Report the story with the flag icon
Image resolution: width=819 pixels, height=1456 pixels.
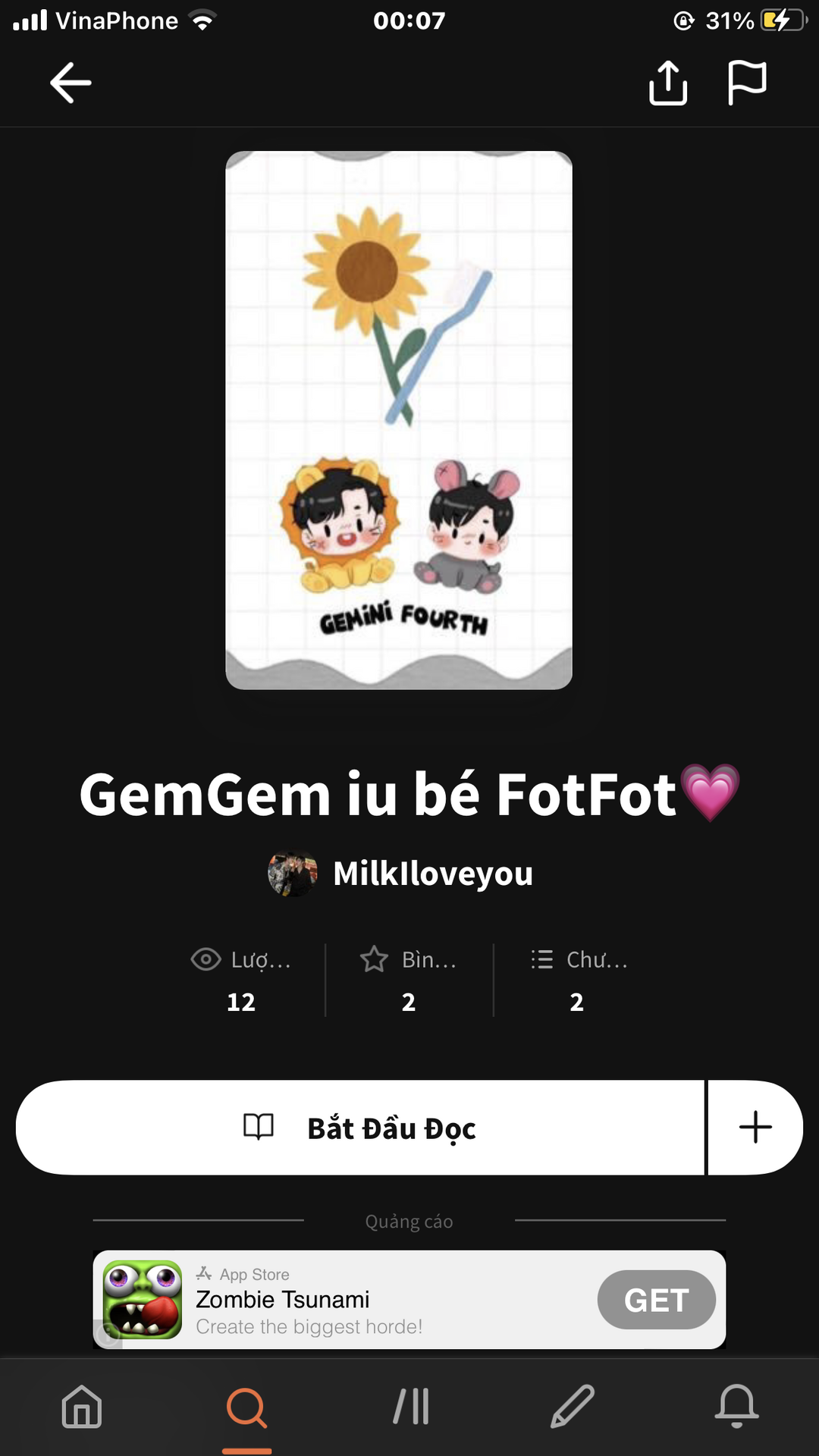747,83
